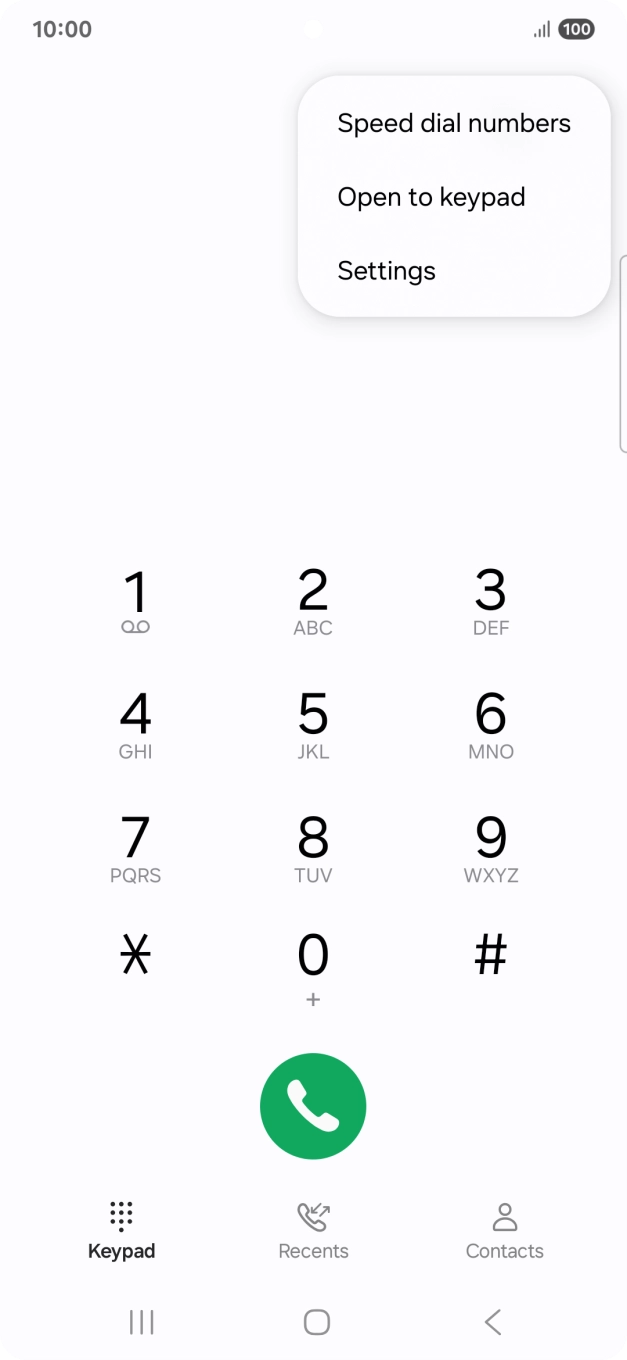Tap the asterisk key
This screenshot has height=1360, width=627.
coord(135,957)
